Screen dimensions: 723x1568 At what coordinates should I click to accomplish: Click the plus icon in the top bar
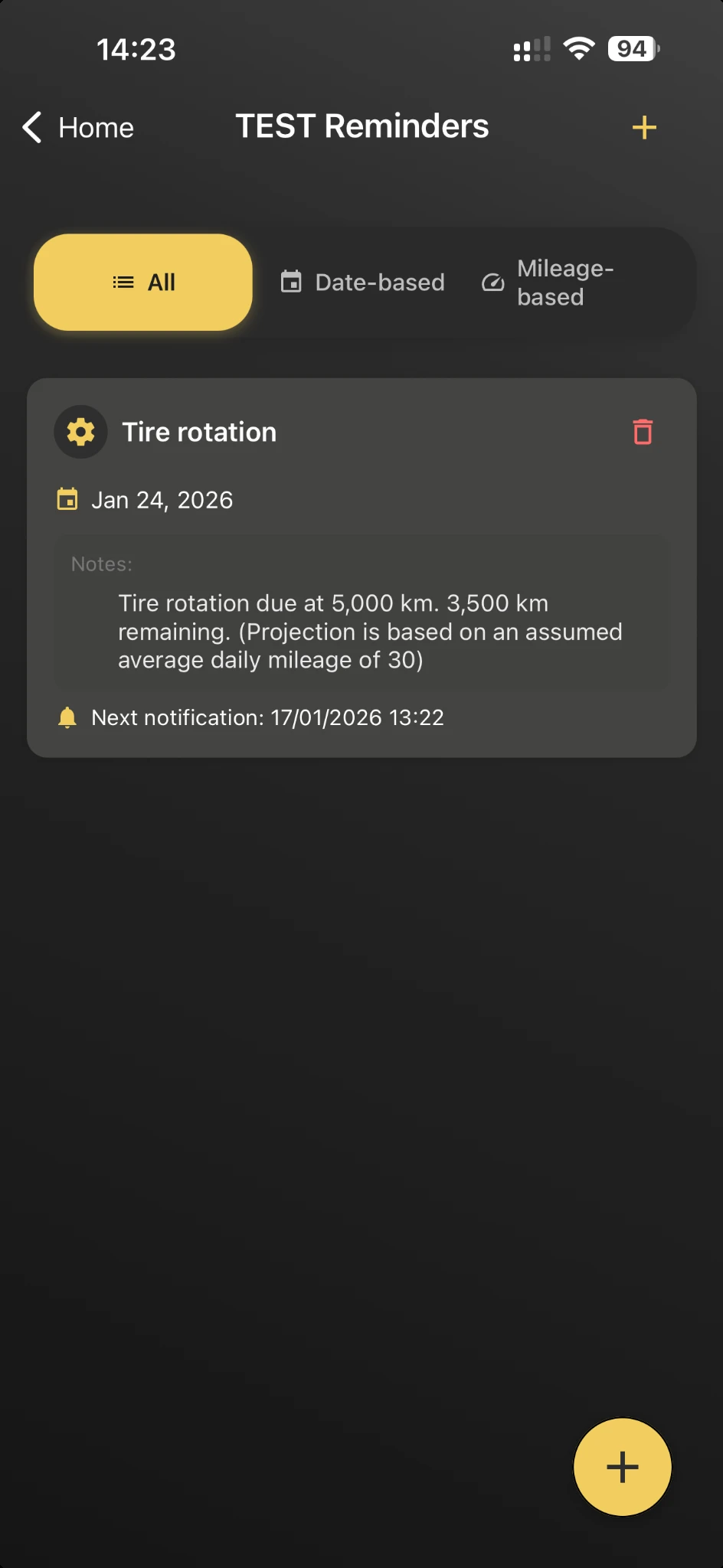click(x=644, y=127)
